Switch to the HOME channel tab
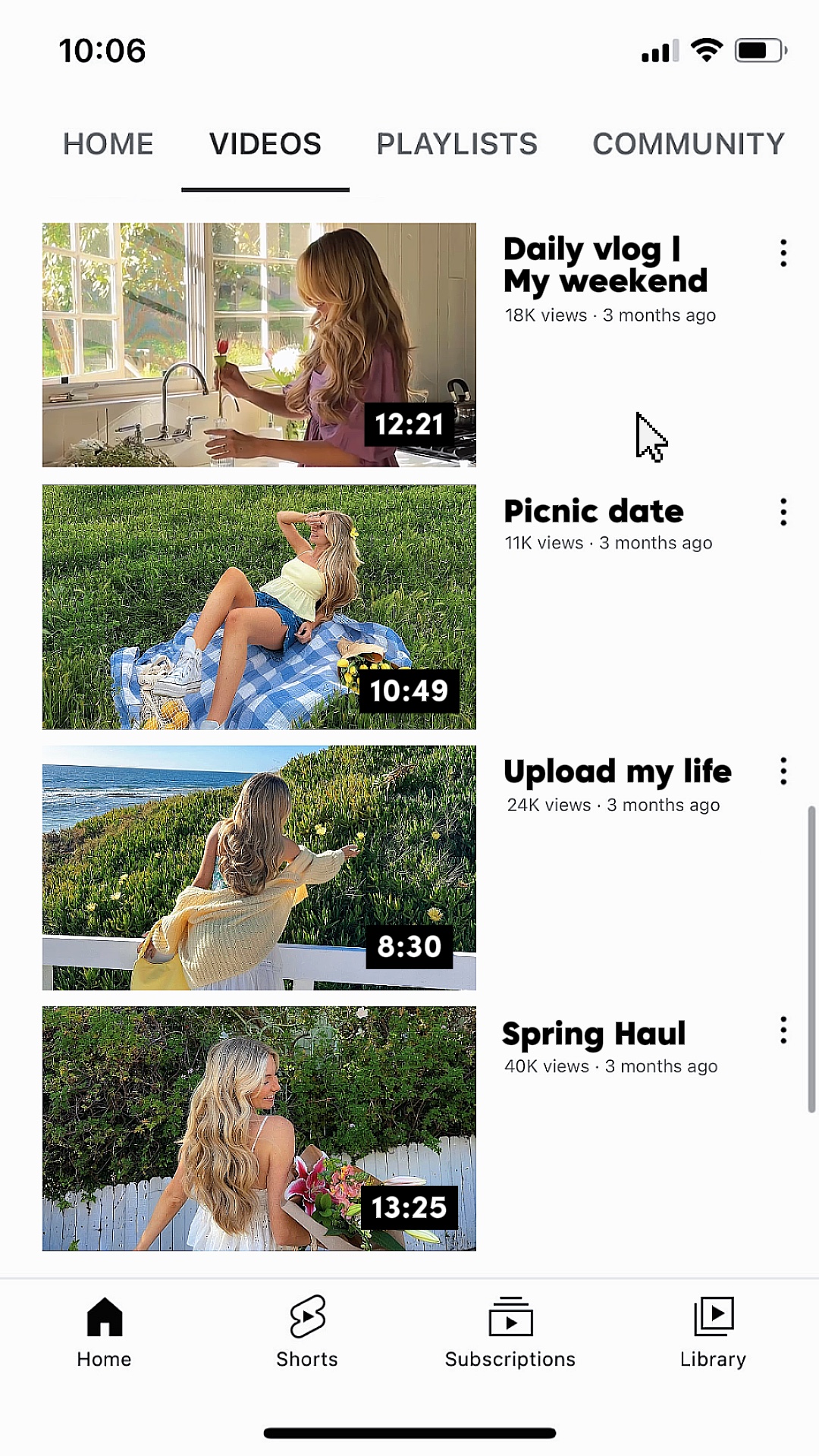This screenshot has width=819, height=1456. click(108, 144)
